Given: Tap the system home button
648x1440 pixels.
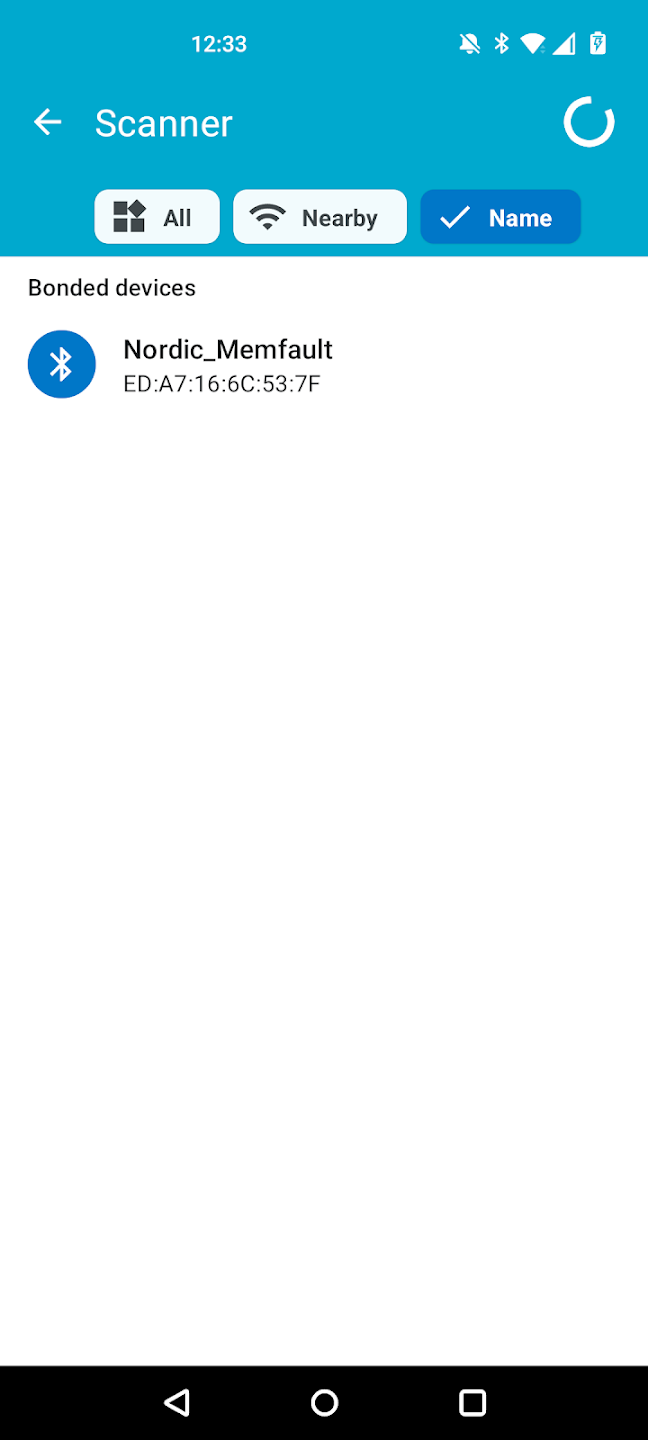Looking at the screenshot, I should pyautogui.click(x=324, y=1402).
